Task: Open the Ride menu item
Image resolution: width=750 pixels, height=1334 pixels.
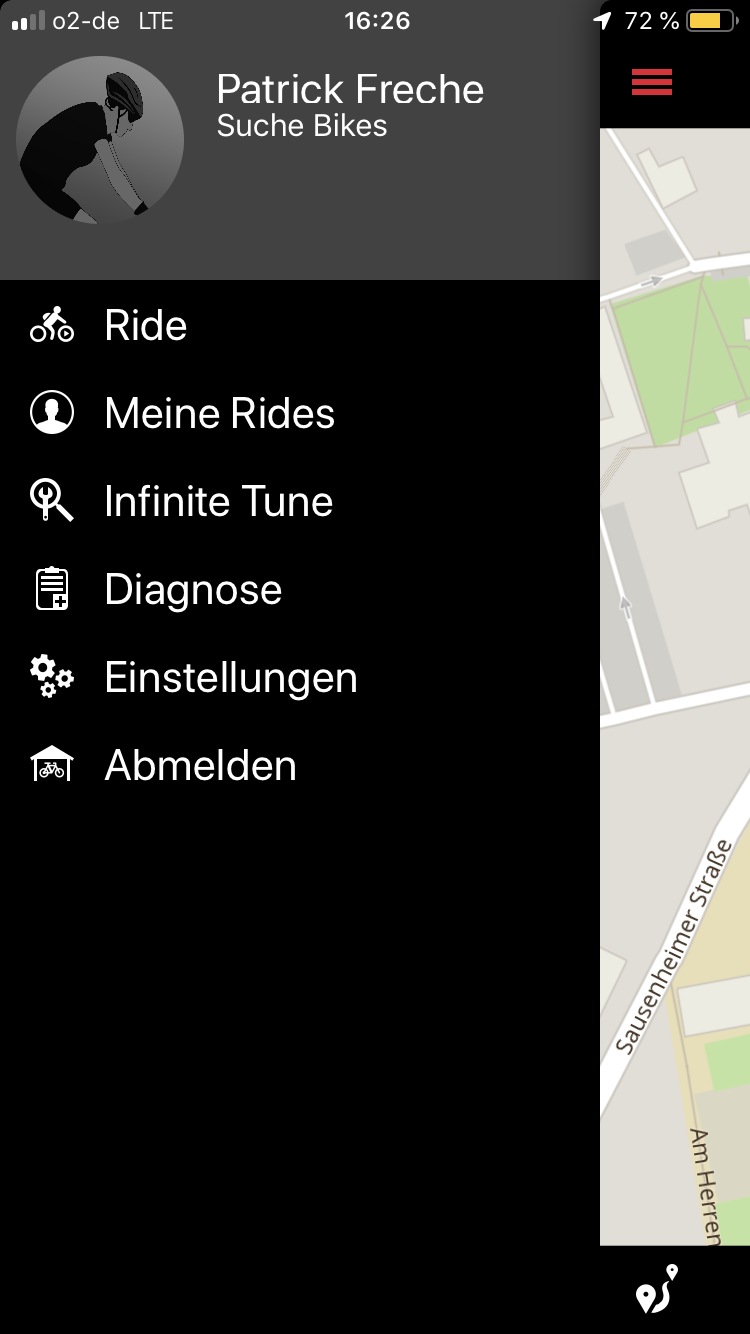Action: [x=300, y=326]
